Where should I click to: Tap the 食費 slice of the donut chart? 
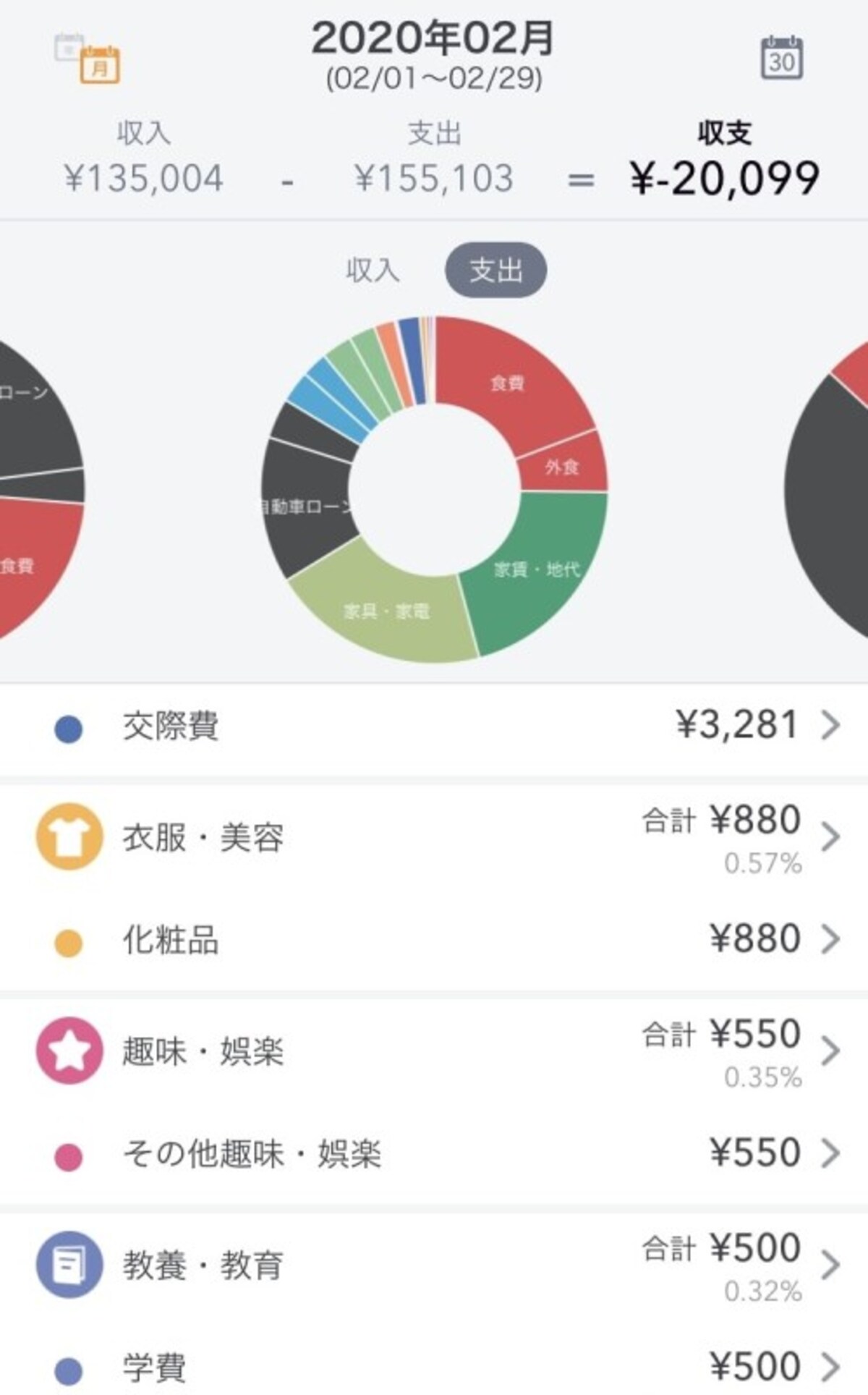(x=508, y=383)
